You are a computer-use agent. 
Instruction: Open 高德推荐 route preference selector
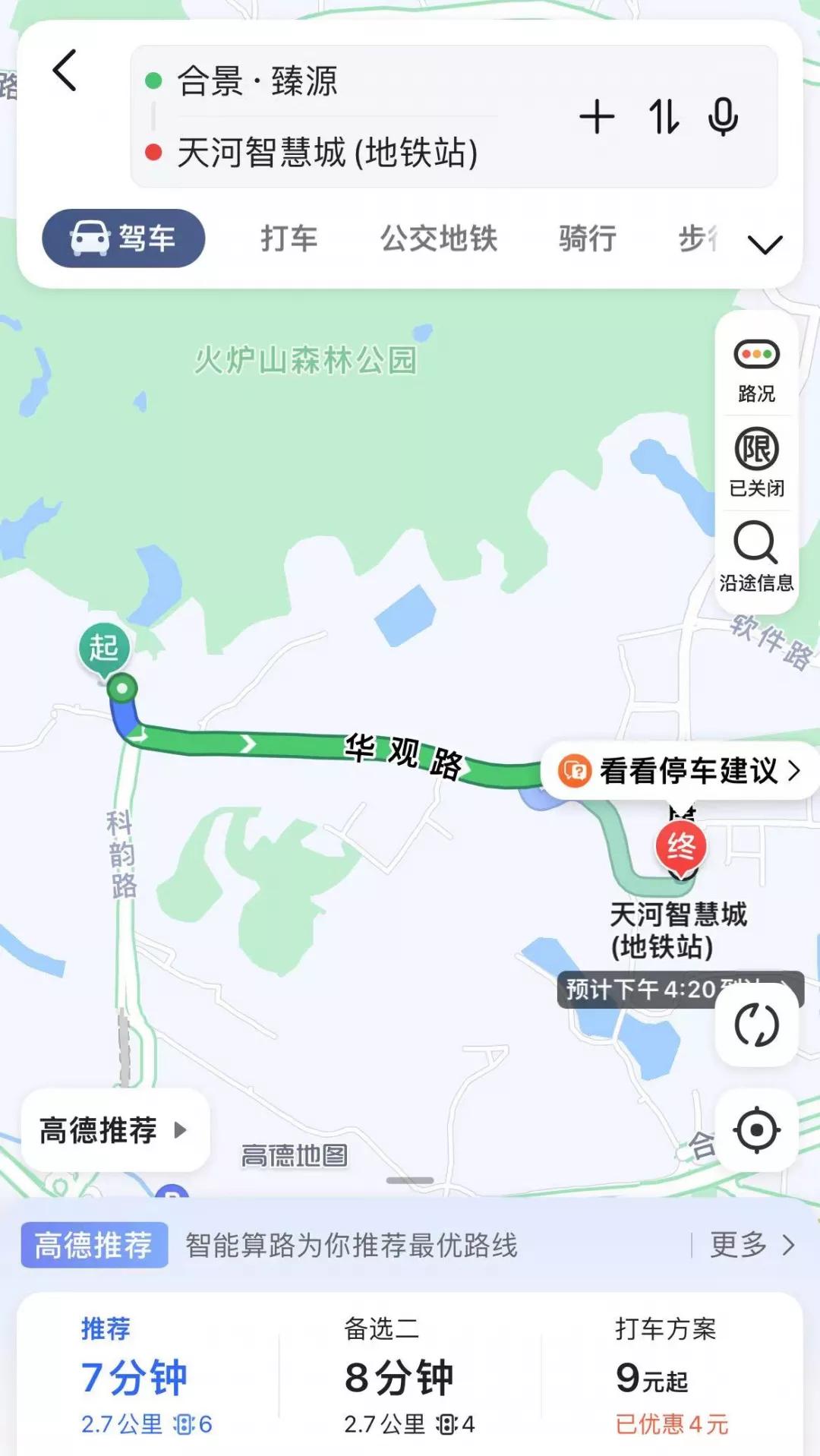pos(112,1131)
